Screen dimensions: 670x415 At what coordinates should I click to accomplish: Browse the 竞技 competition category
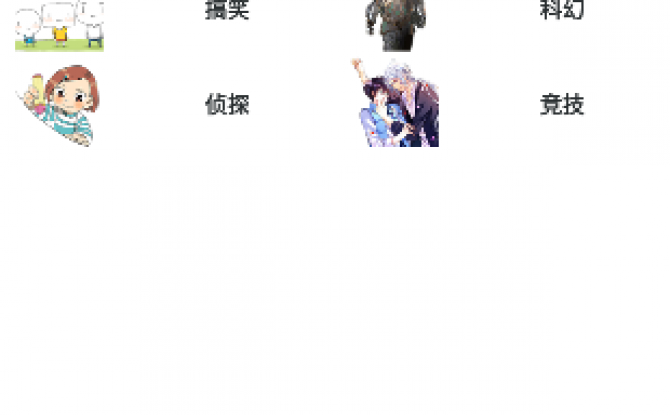[x=561, y=105]
